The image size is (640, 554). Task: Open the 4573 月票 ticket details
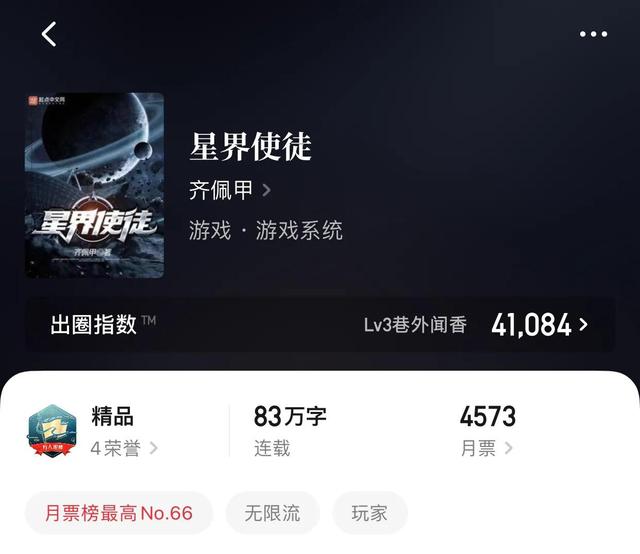tap(487, 431)
